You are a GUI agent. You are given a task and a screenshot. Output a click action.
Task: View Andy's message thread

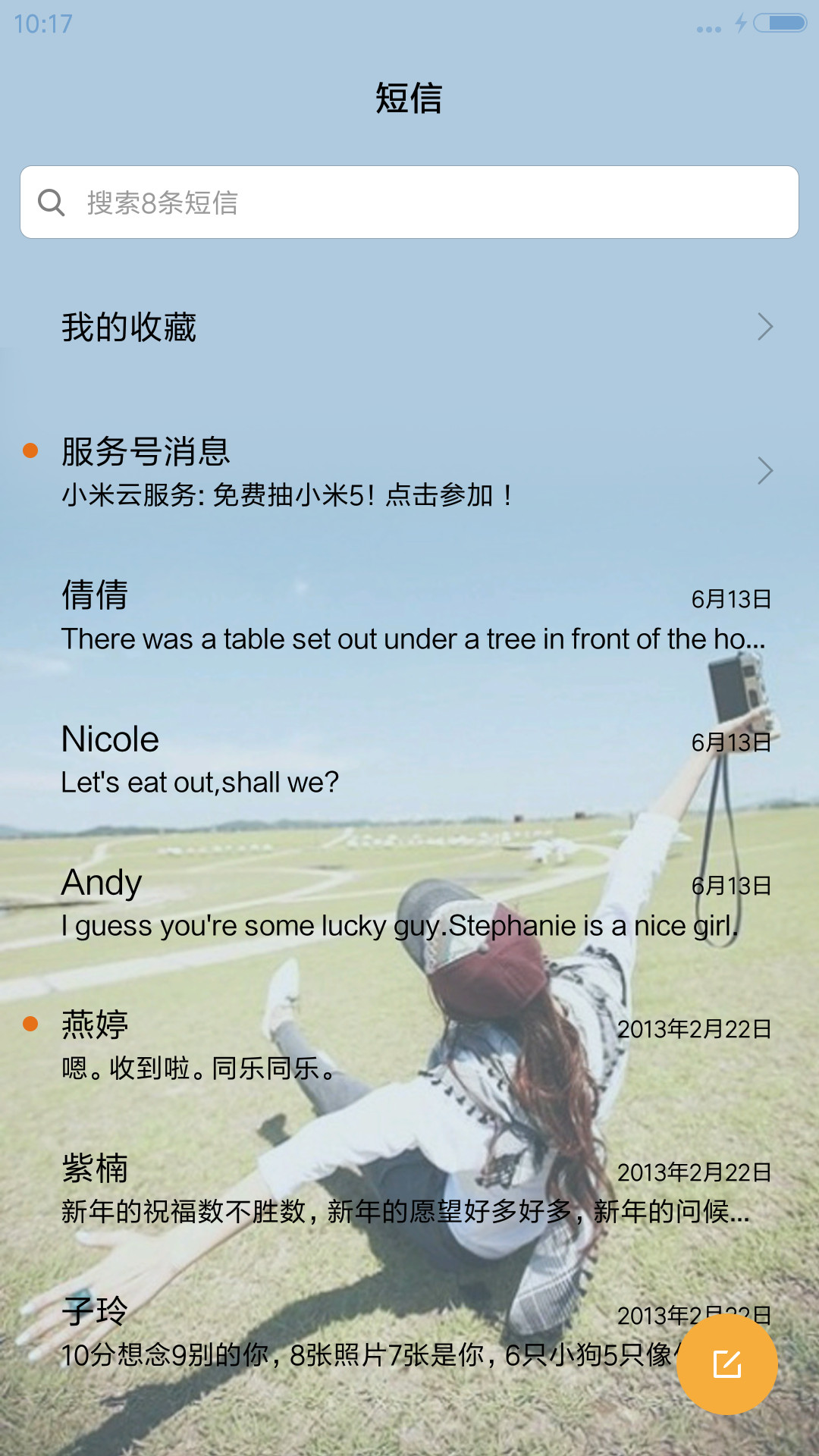[409, 902]
